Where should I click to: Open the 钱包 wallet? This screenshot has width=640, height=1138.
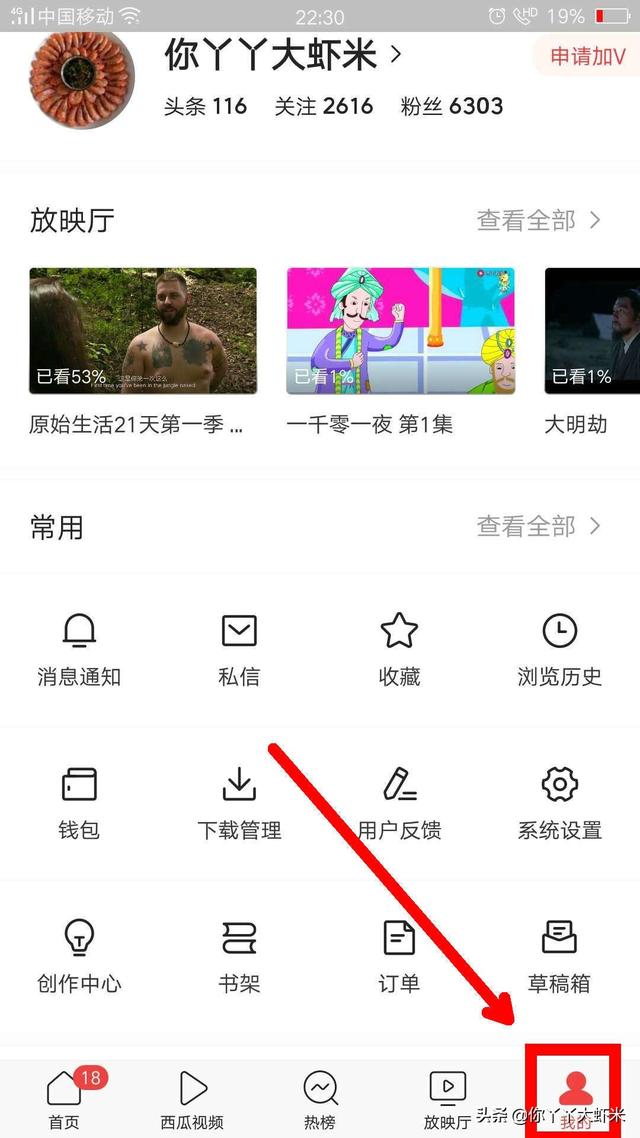point(79,803)
